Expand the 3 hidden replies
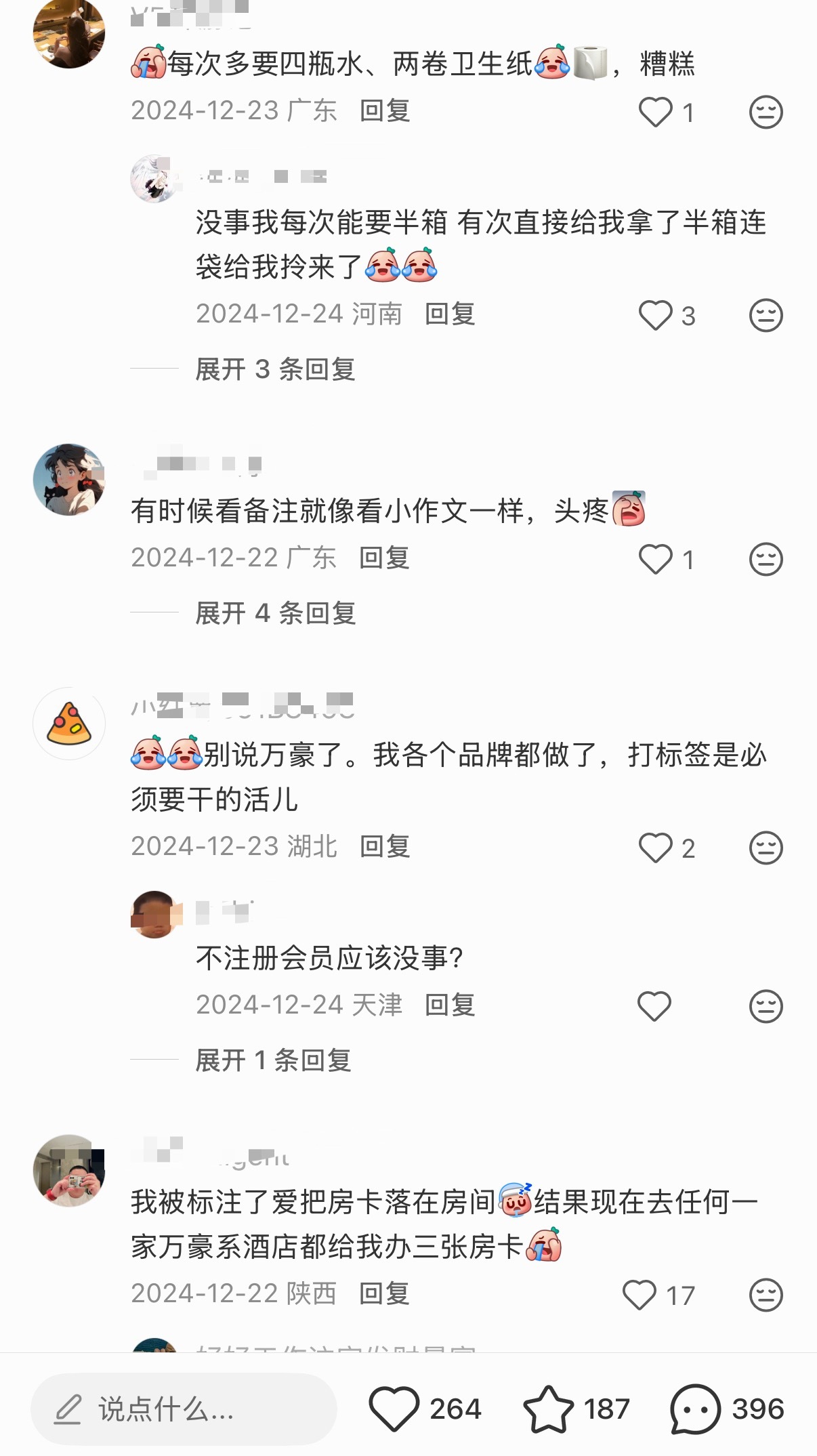The height and width of the screenshot is (1456, 817). 274,371
